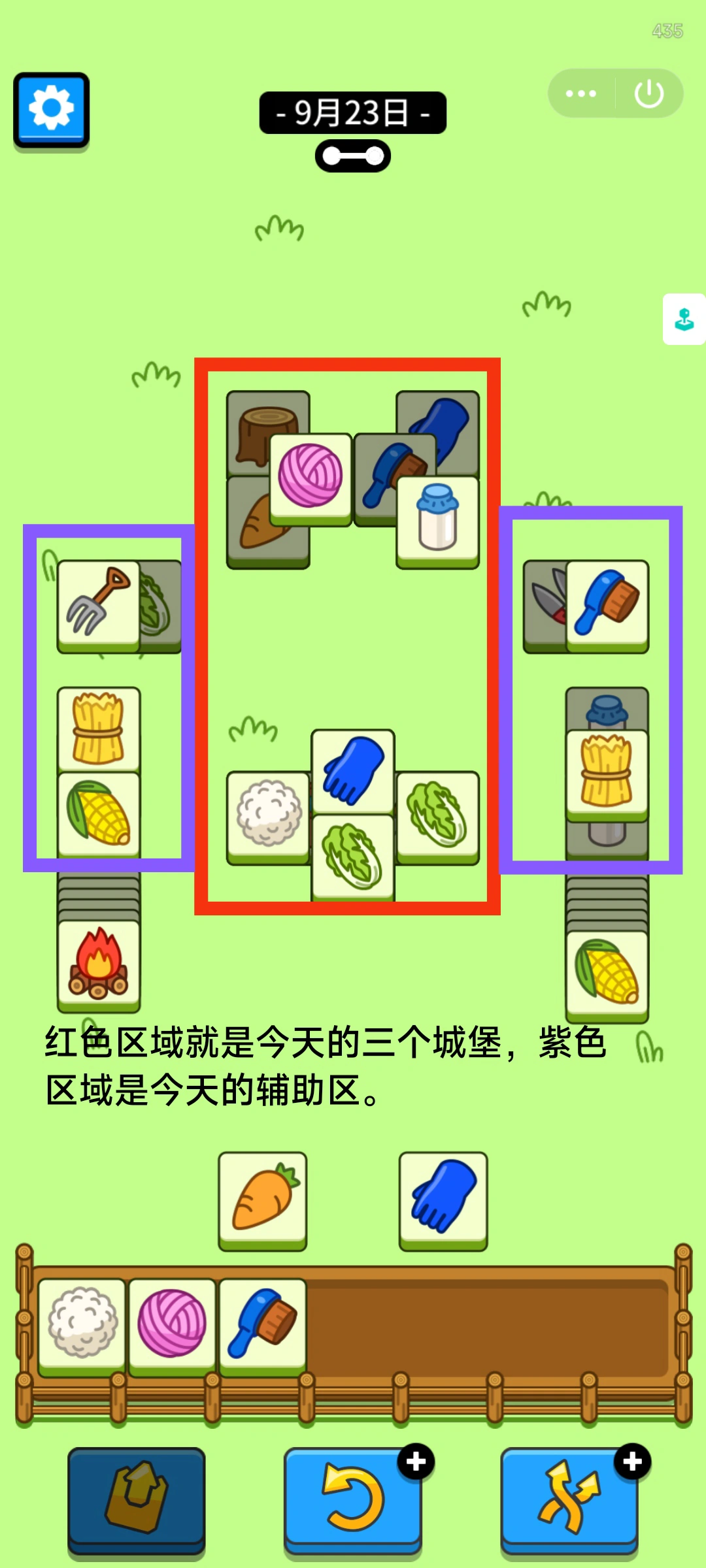Viewport: 706px width, 1568px height.
Task: Pick the pink yarn ball tile
Action: [x=311, y=479]
